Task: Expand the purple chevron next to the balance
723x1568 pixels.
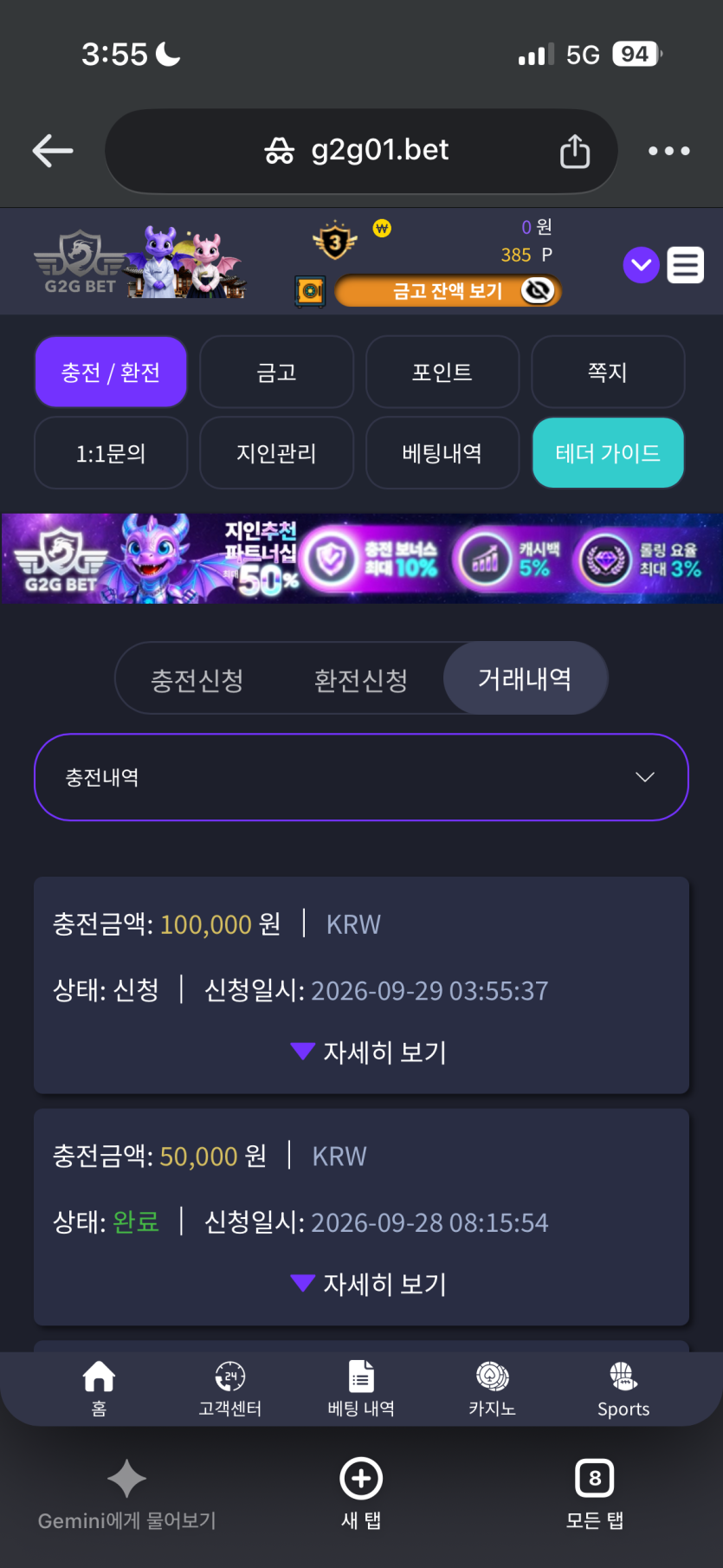Action: pos(642,265)
